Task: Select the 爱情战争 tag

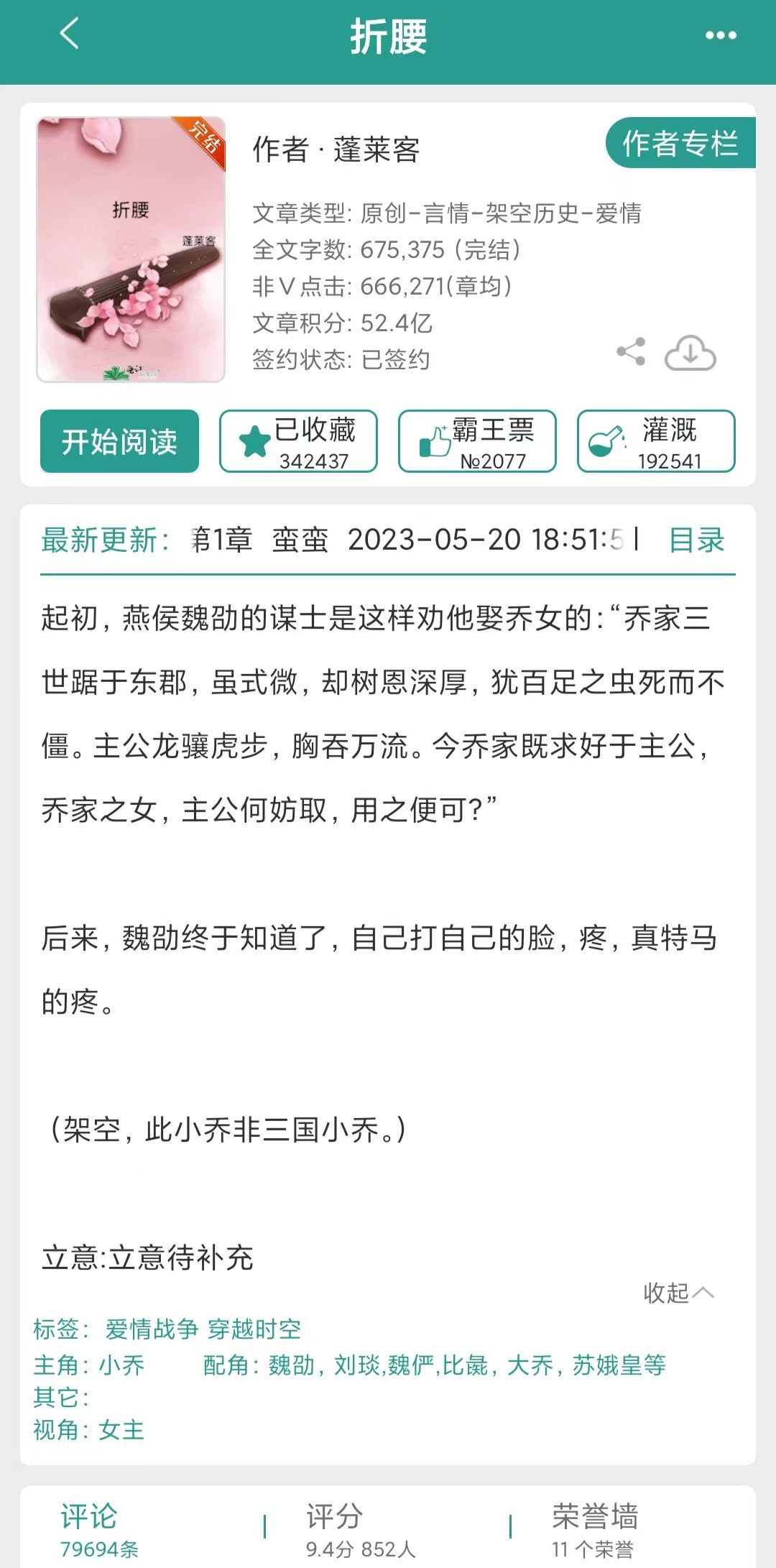Action: (x=152, y=1329)
